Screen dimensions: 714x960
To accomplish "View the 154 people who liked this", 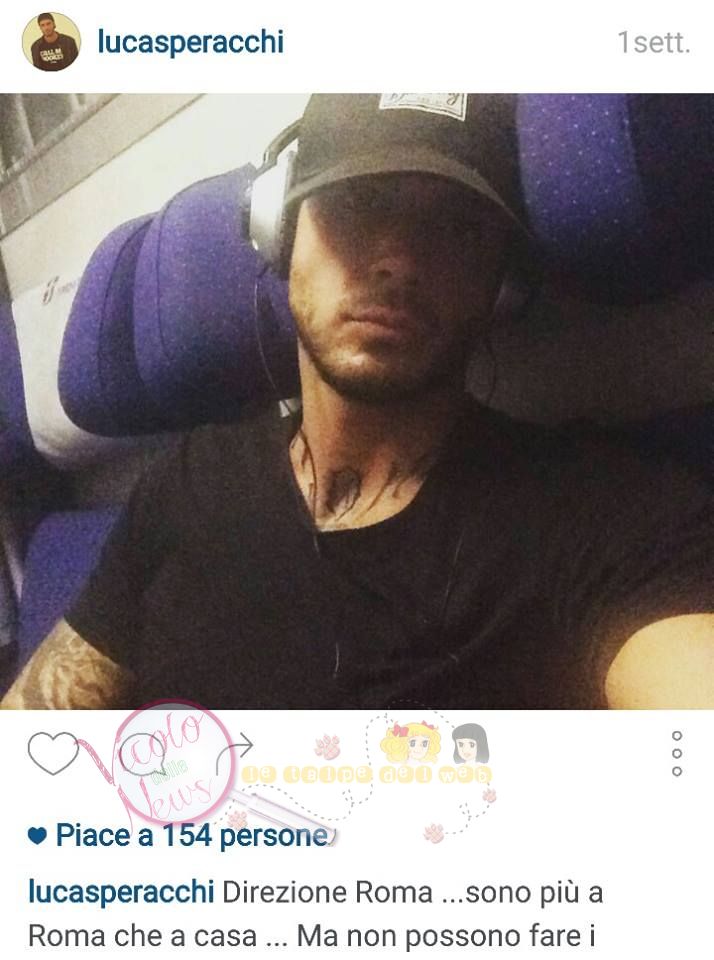I will pos(190,836).
